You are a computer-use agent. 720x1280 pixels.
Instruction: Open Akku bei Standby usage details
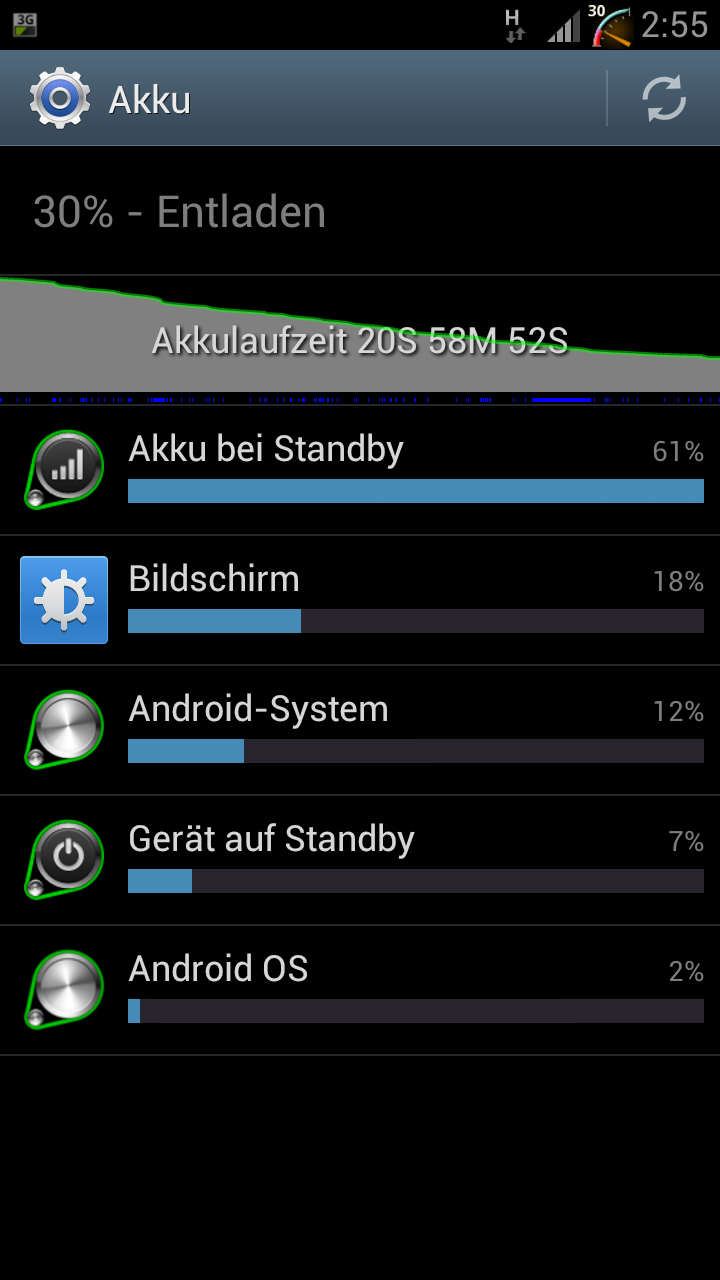(x=360, y=470)
